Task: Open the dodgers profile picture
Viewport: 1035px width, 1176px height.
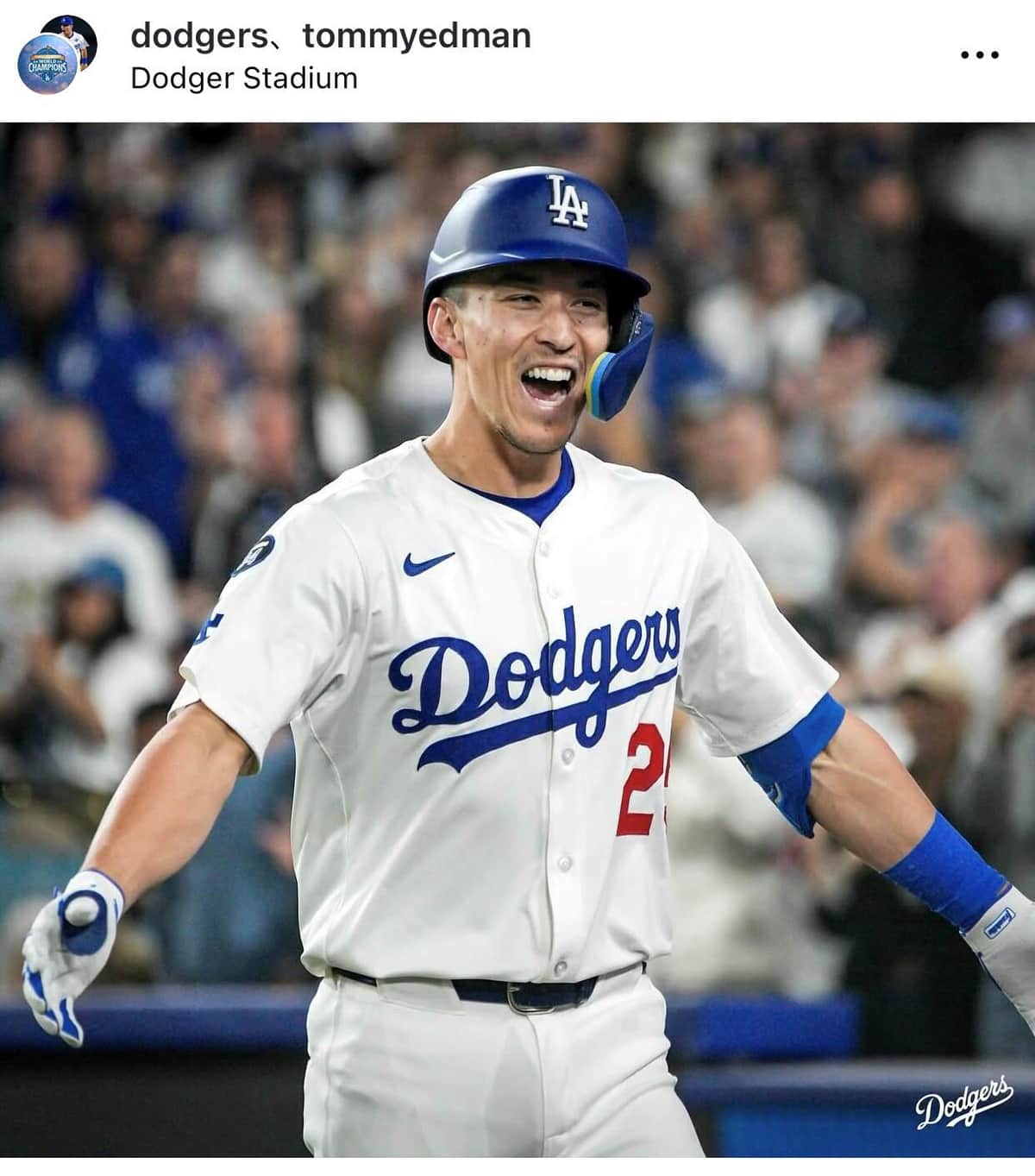Action: tap(54, 53)
